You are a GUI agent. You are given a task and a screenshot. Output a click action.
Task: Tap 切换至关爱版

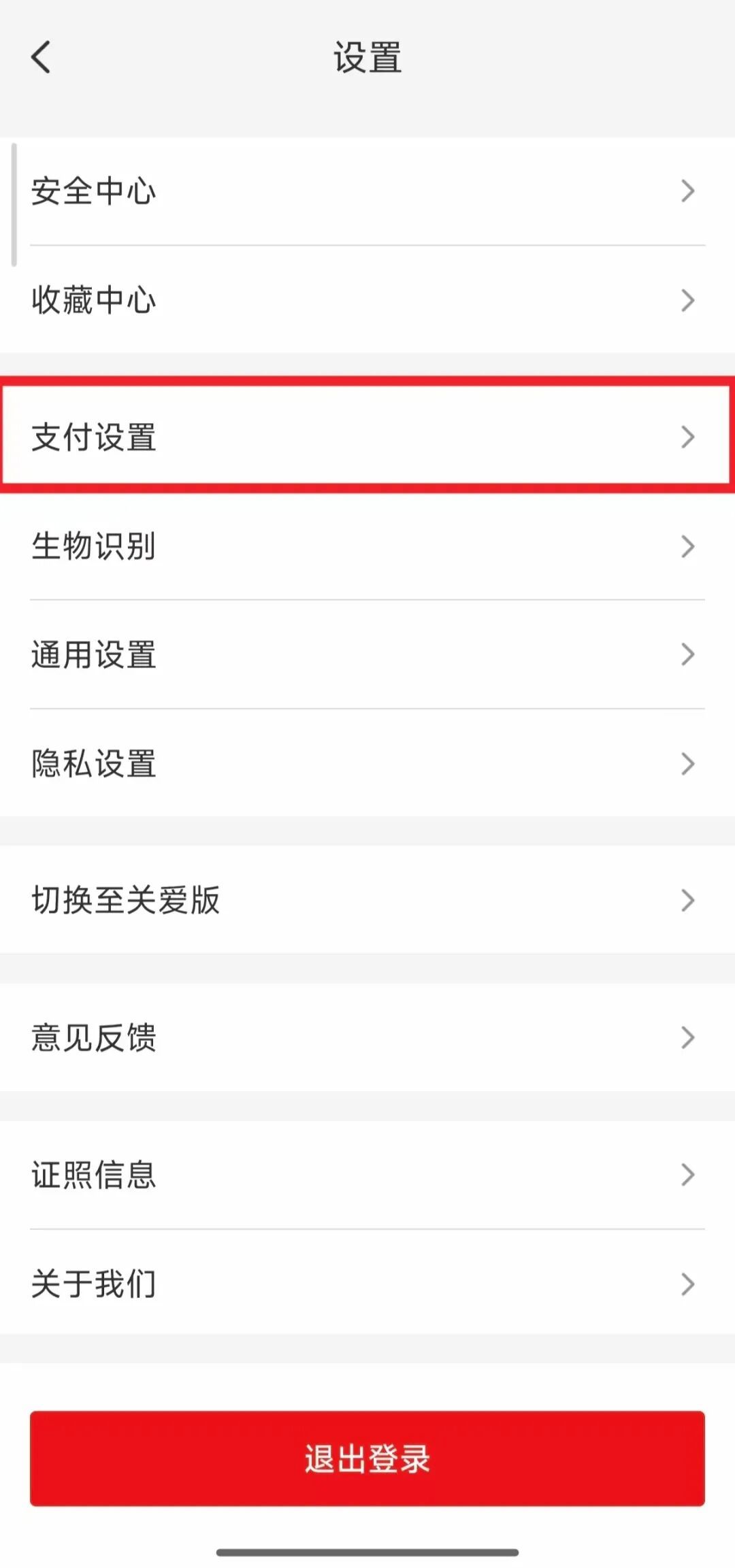tap(367, 900)
